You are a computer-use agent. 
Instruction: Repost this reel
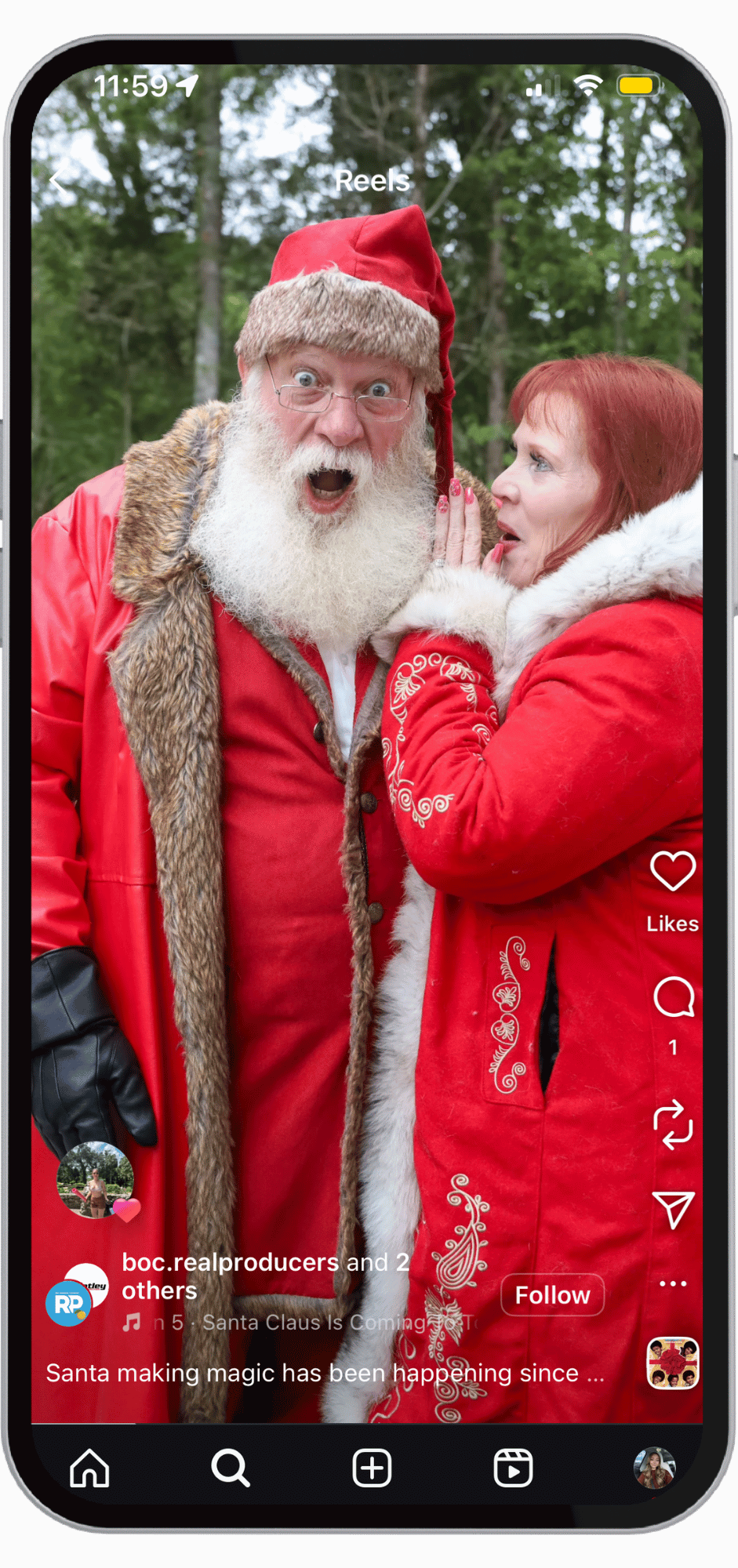point(673,1125)
